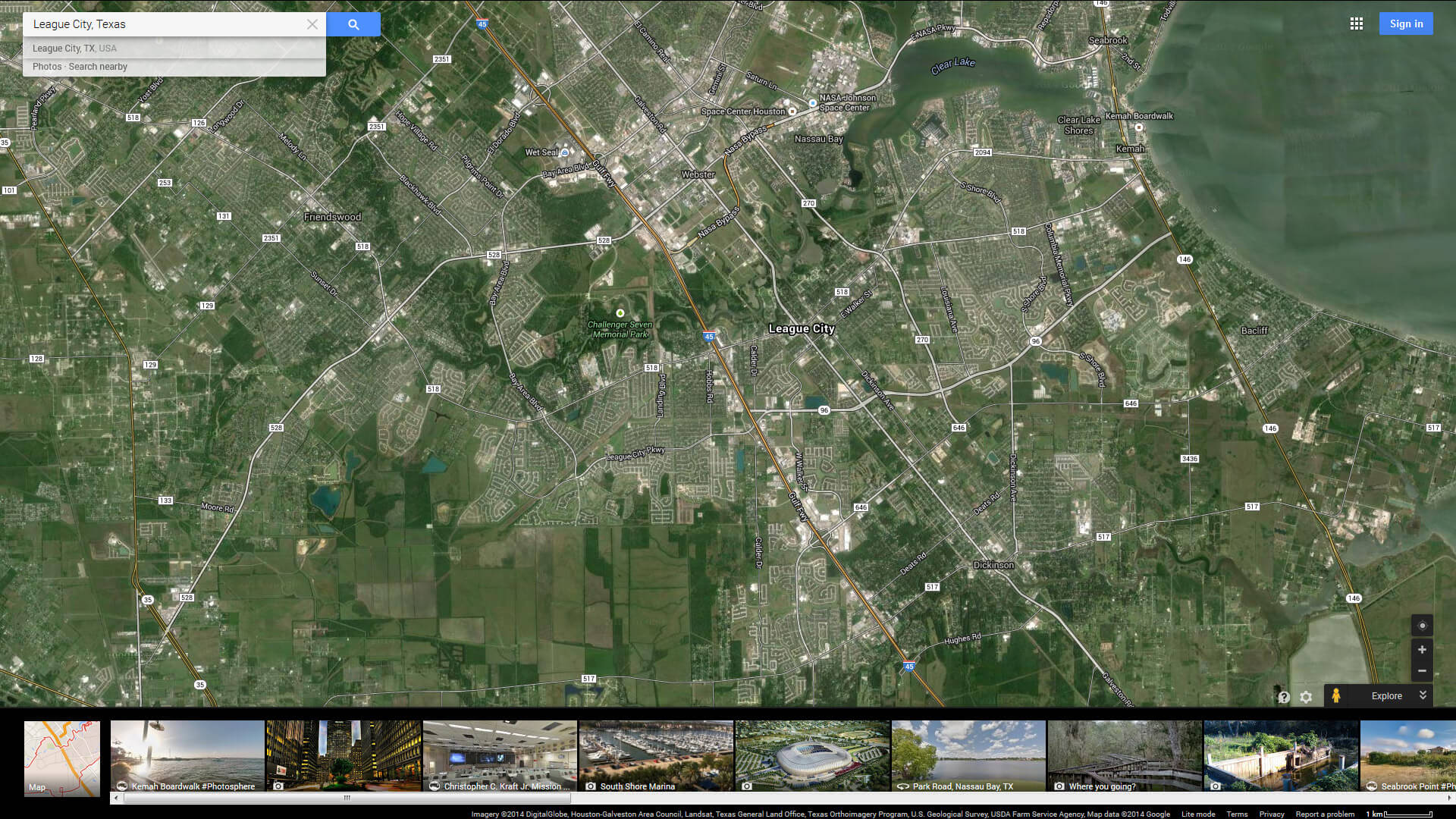Open Park Road, Nassau Bay, TX photo

(968, 755)
